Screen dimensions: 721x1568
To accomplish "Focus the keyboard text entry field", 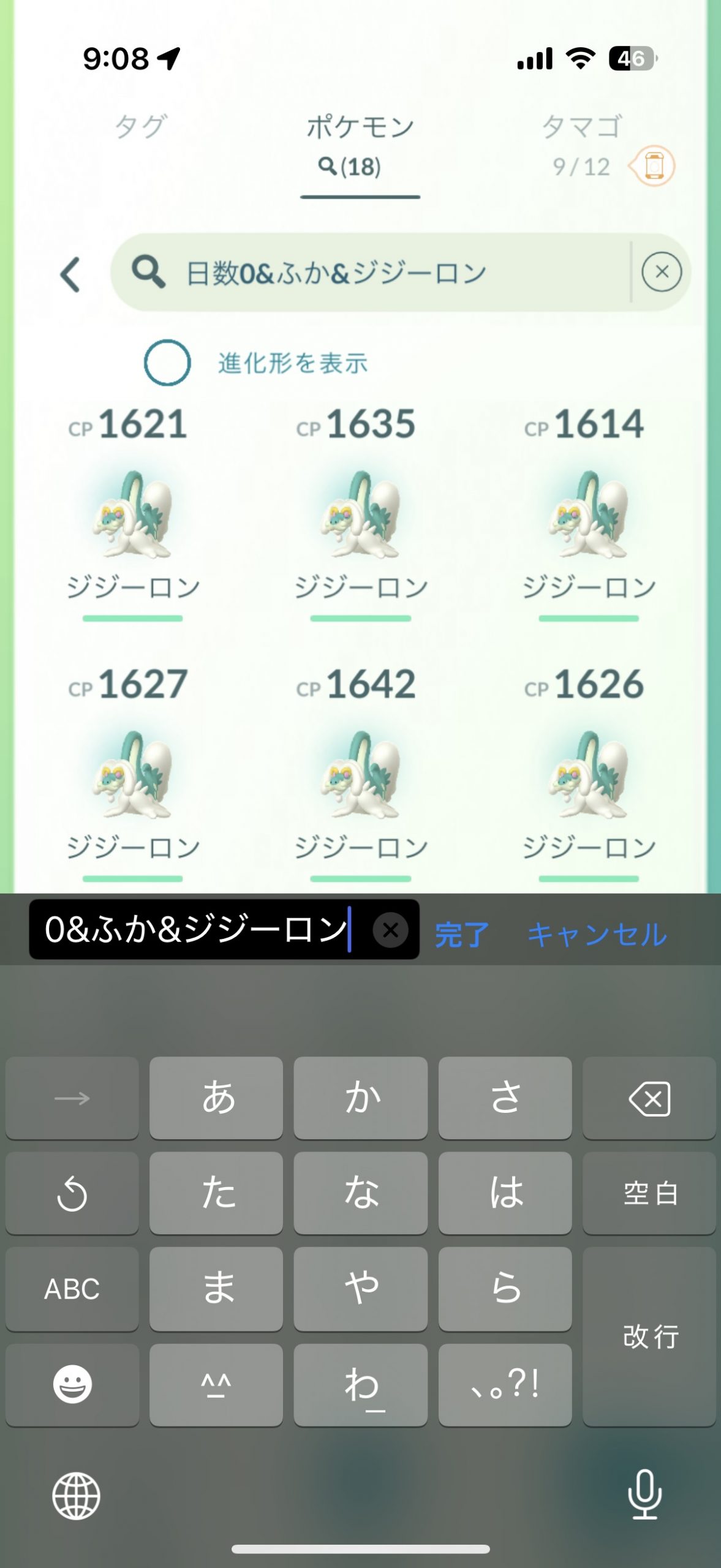I will coord(196,929).
